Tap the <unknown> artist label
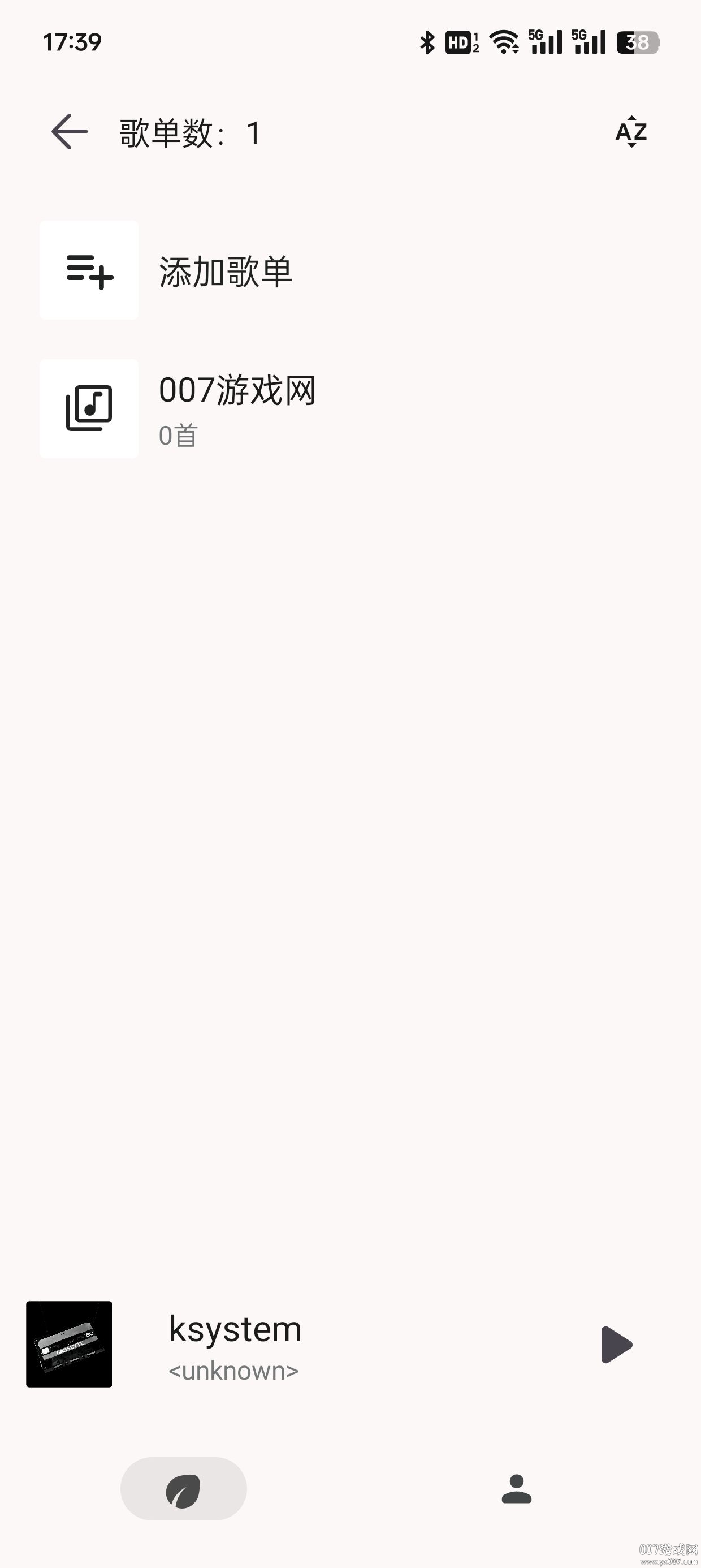This screenshot has height=1568, width=701. click(233, 1369)
